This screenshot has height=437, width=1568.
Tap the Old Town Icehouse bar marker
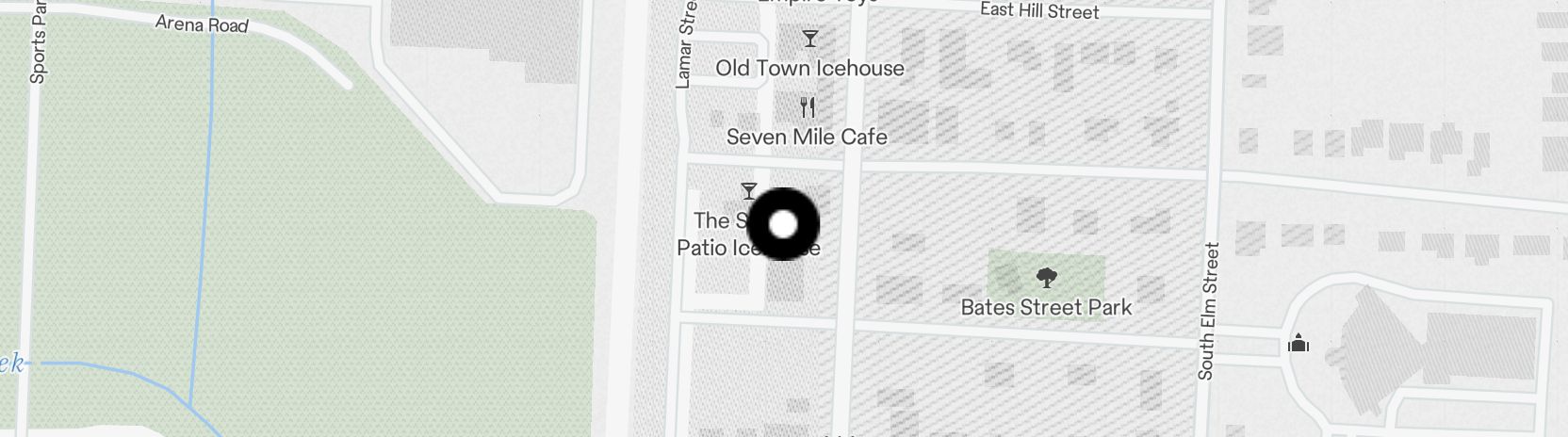[x=809, y=40]
